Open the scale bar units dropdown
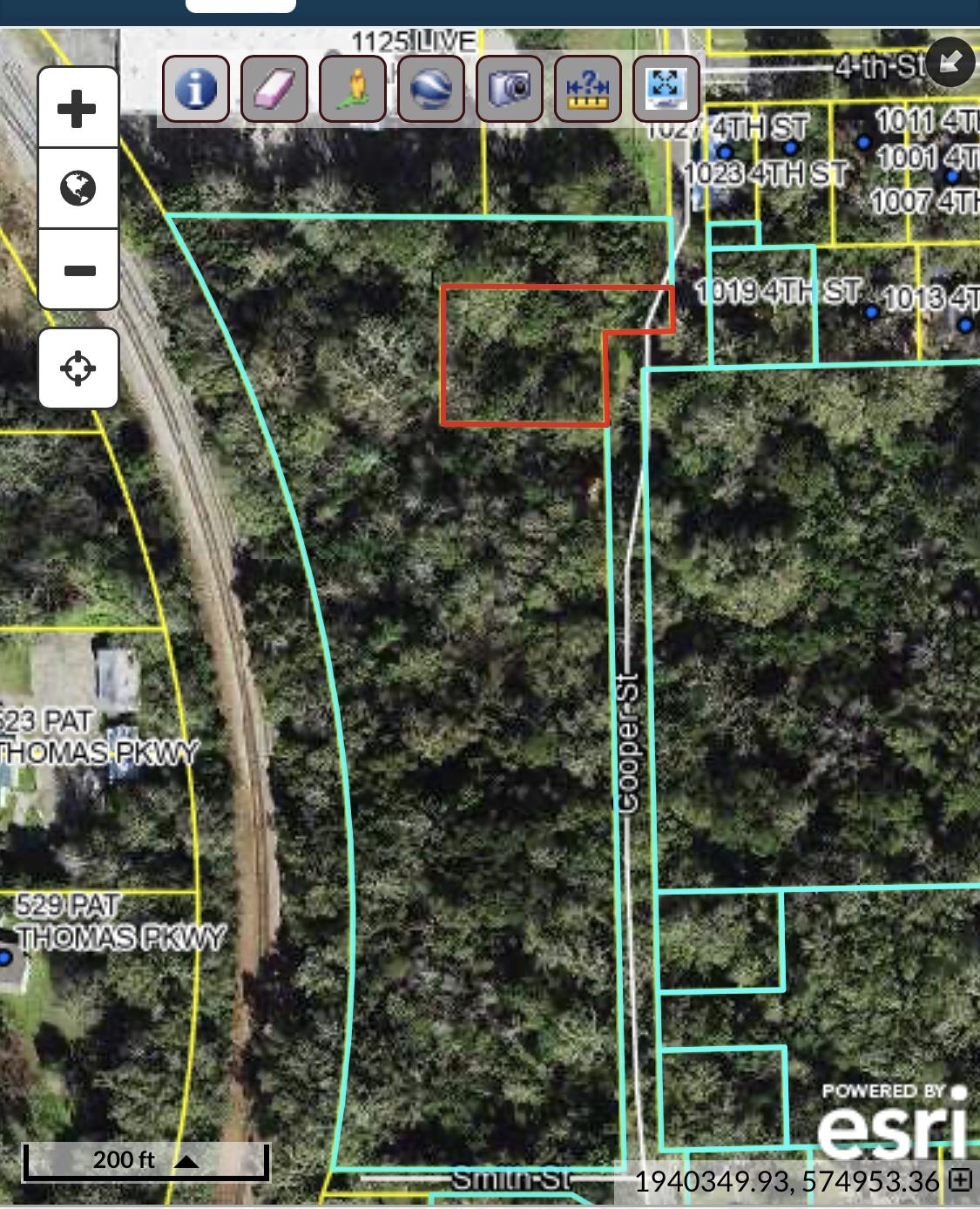 click(186, 1161)
